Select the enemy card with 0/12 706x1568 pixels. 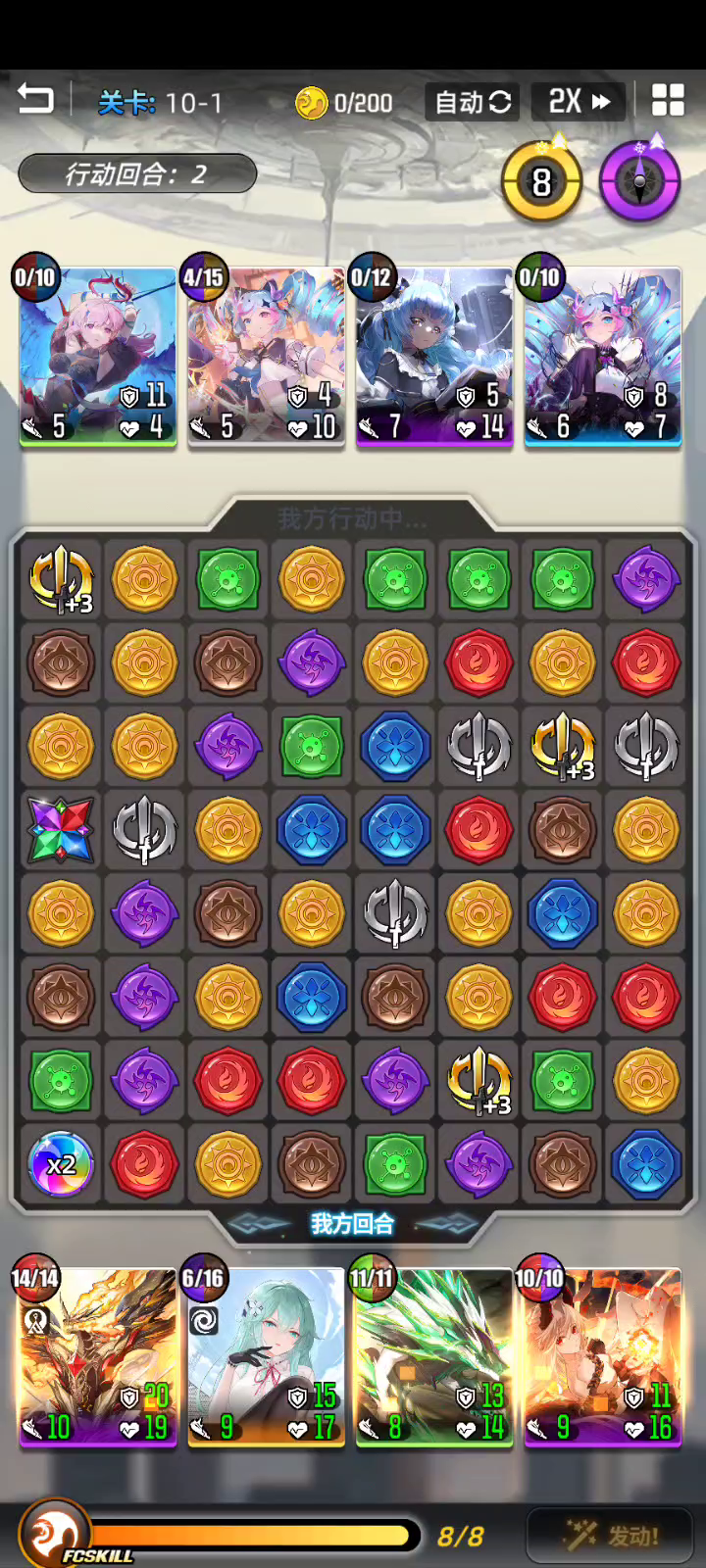(x=434, y=358)
